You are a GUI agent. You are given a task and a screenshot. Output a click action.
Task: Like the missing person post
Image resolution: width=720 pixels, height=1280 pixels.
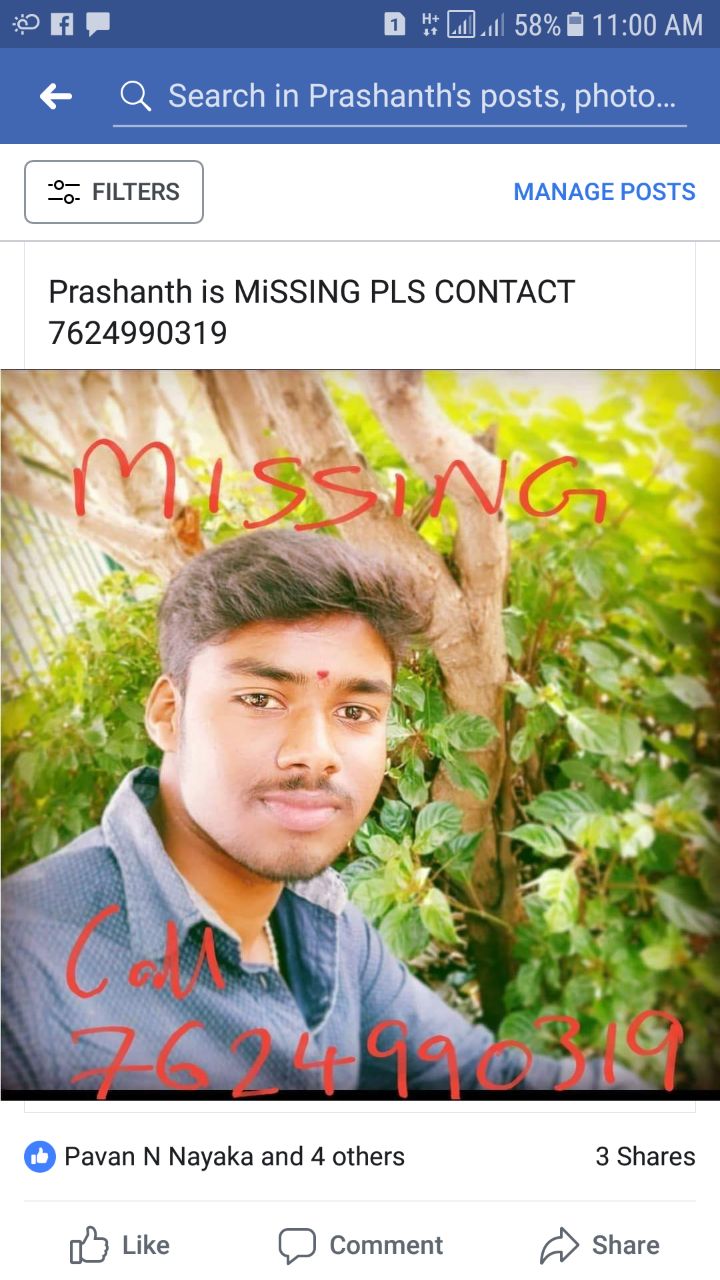[120, 1245]
